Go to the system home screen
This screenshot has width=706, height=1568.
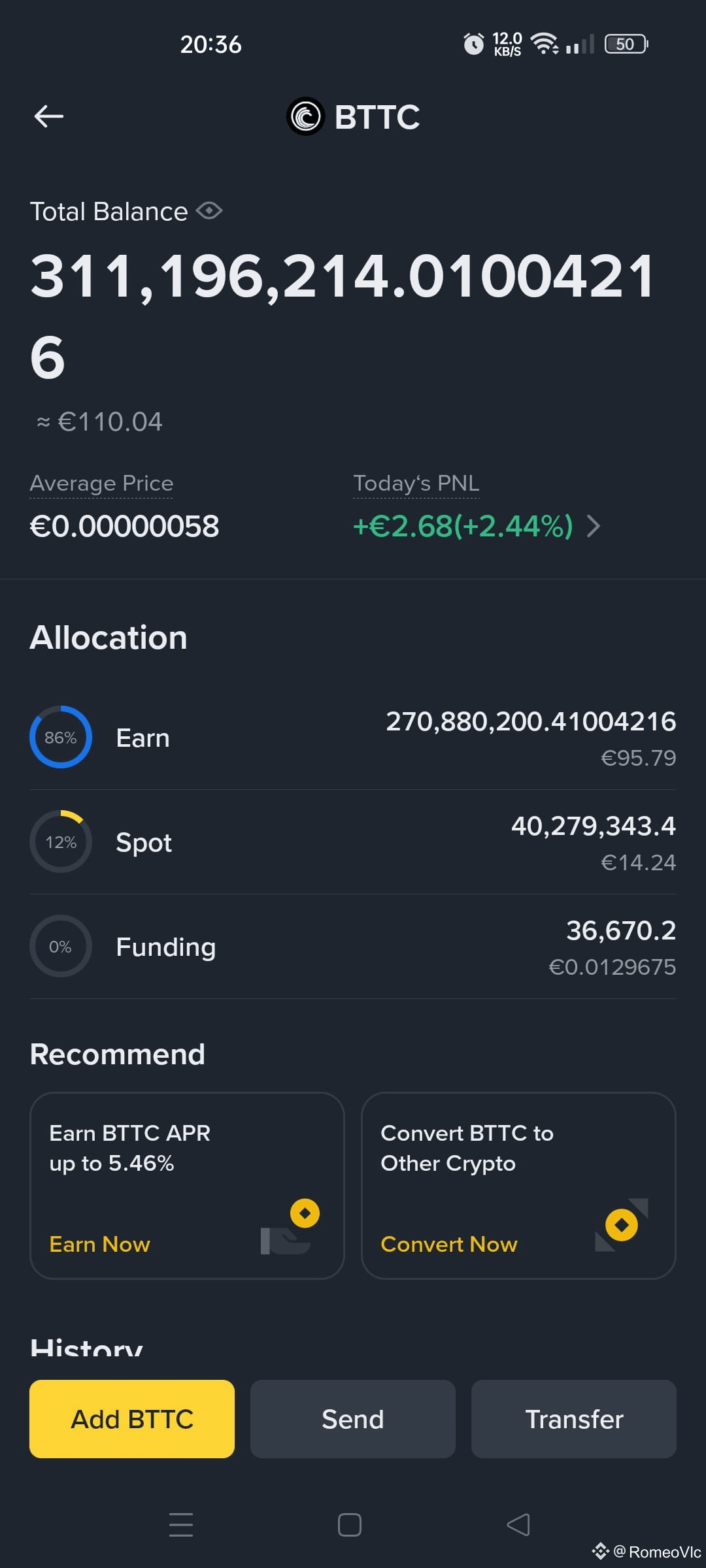pos(350,1525)
